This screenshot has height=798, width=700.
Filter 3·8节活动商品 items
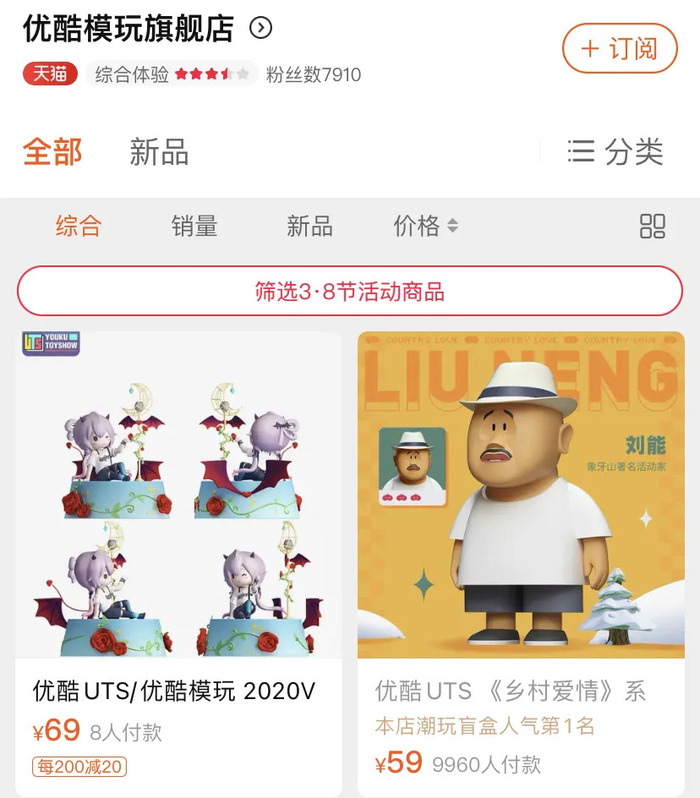tap(350, 292)
